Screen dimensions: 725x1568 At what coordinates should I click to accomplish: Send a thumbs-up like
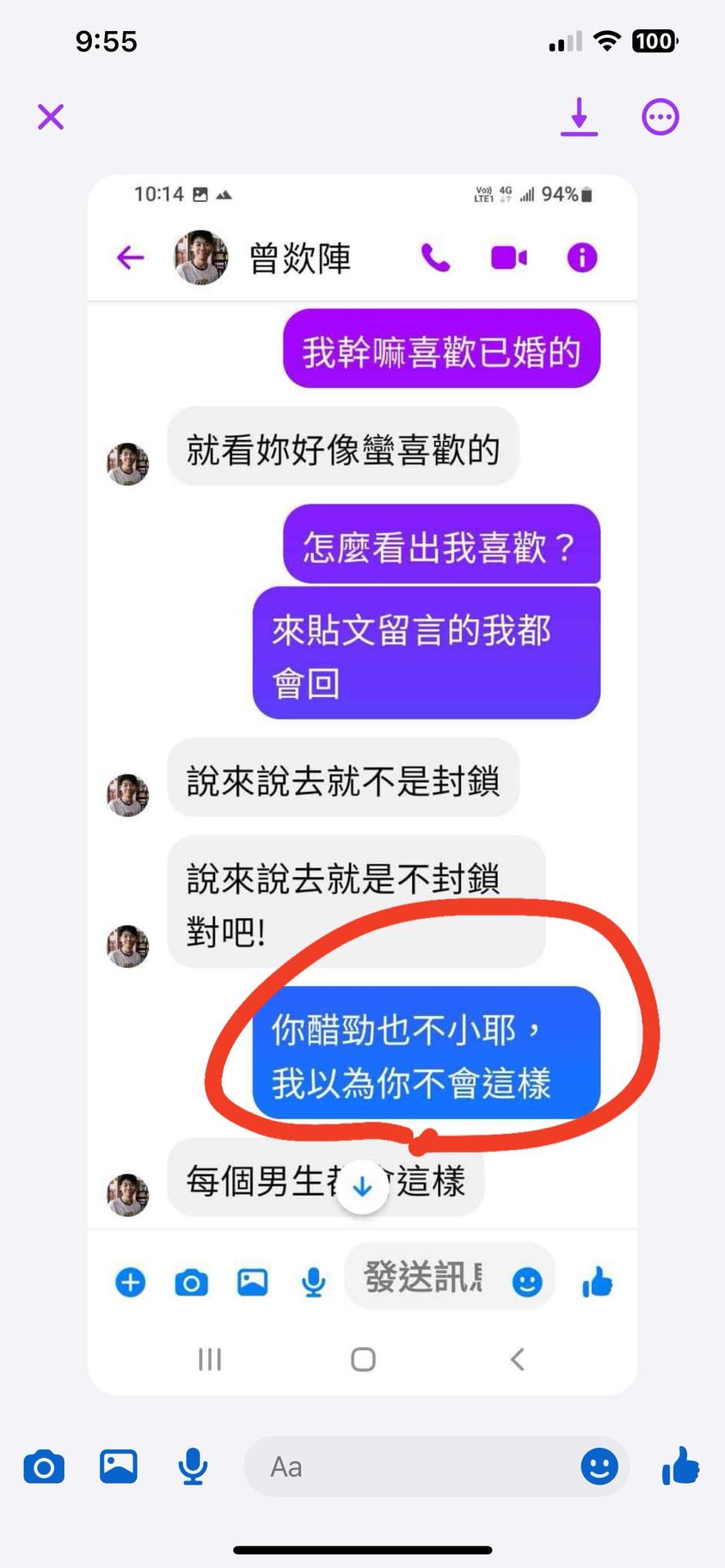tap(680, 1466)
